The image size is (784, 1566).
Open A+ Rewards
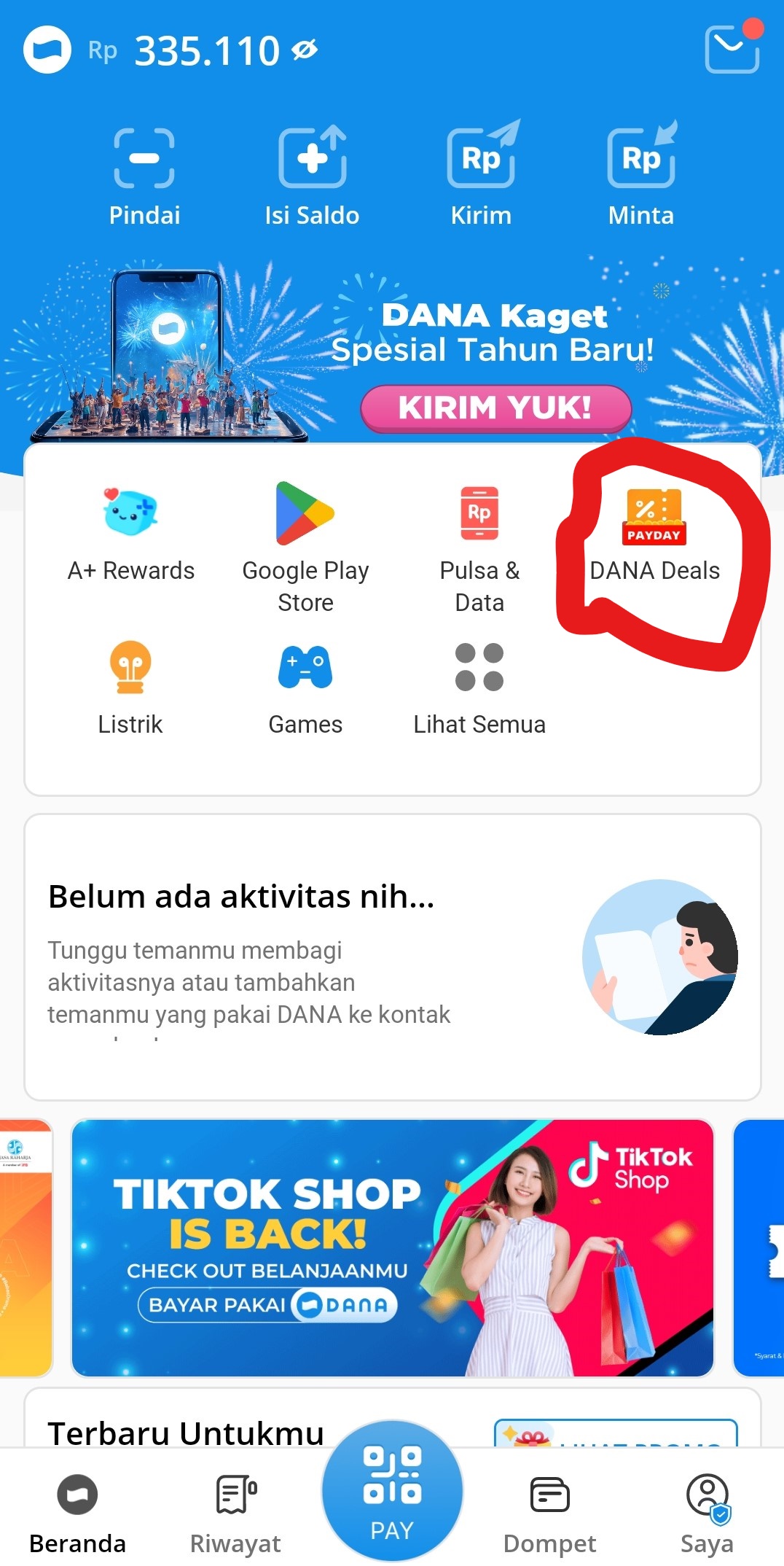(x=131, y=534)
